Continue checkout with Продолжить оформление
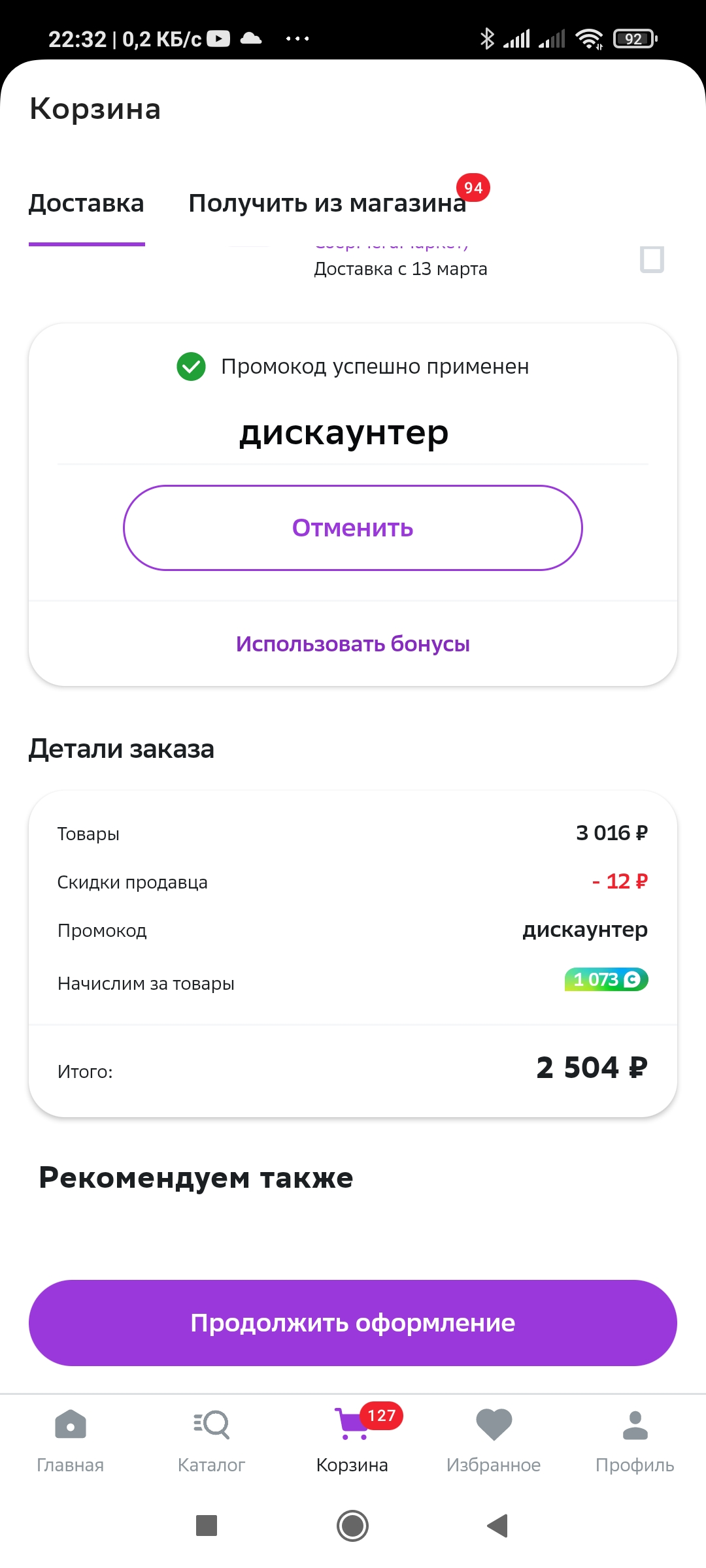706x1568 pixels. coord(353,1323)
